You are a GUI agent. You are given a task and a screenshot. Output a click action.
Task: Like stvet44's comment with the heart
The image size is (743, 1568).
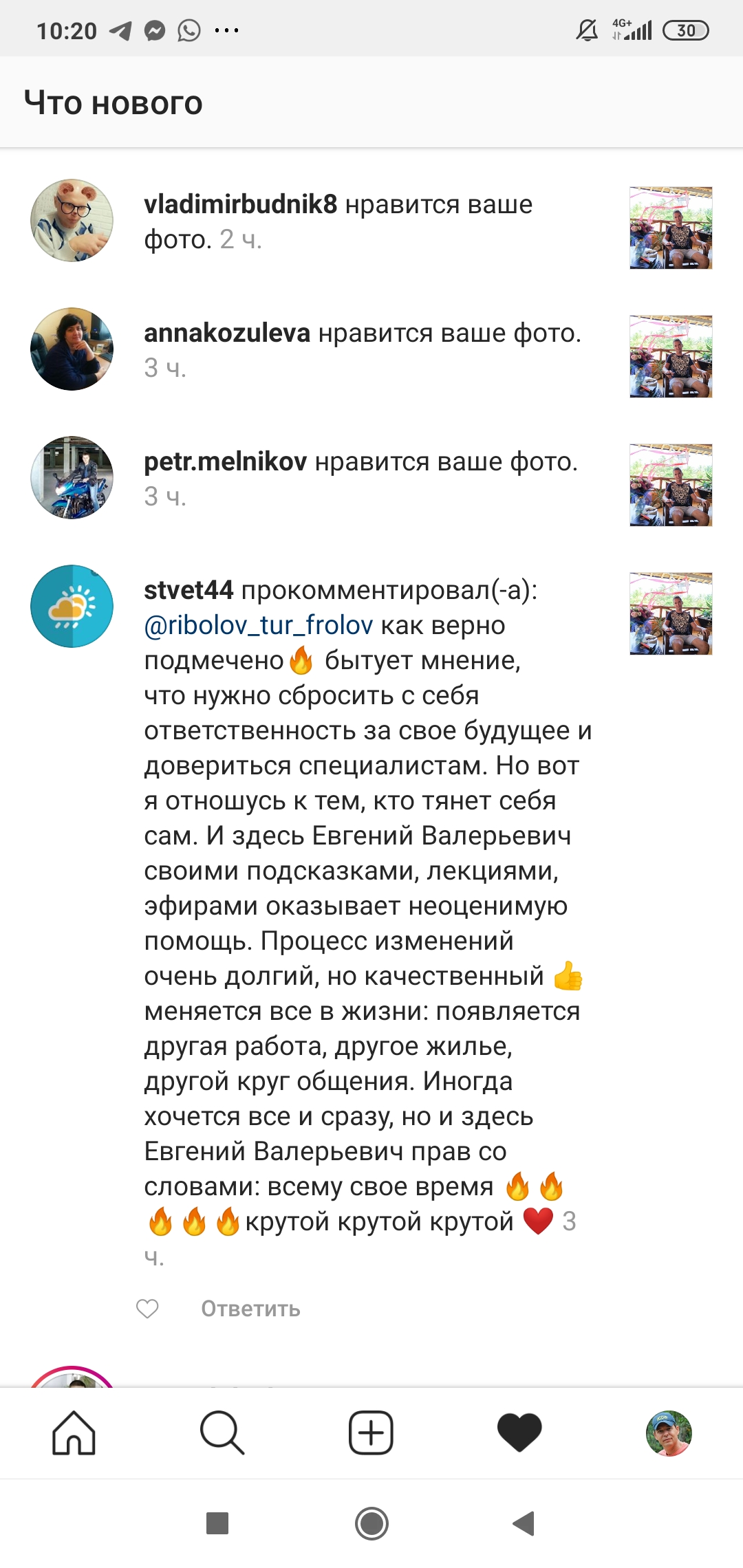[x=147, y=1309]
